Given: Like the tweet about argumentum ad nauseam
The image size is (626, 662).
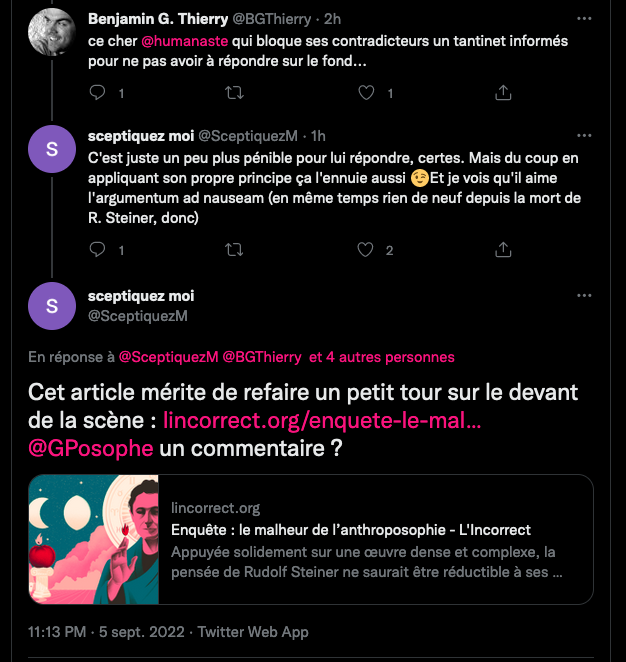Looking at the screenshot, I should (x=367, y=250).
